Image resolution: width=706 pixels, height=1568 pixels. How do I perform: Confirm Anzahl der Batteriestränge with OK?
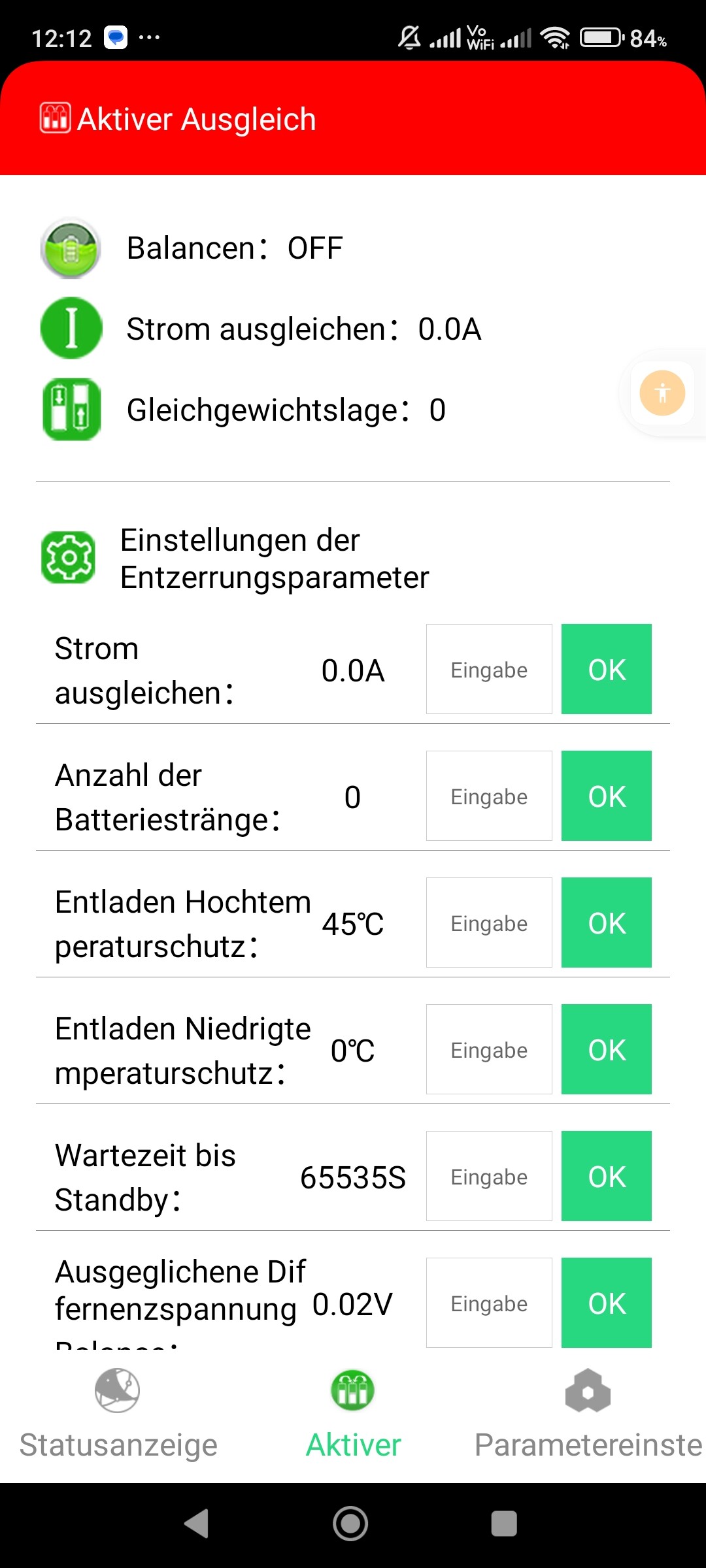pyautogui.click(x=607, y=796)
